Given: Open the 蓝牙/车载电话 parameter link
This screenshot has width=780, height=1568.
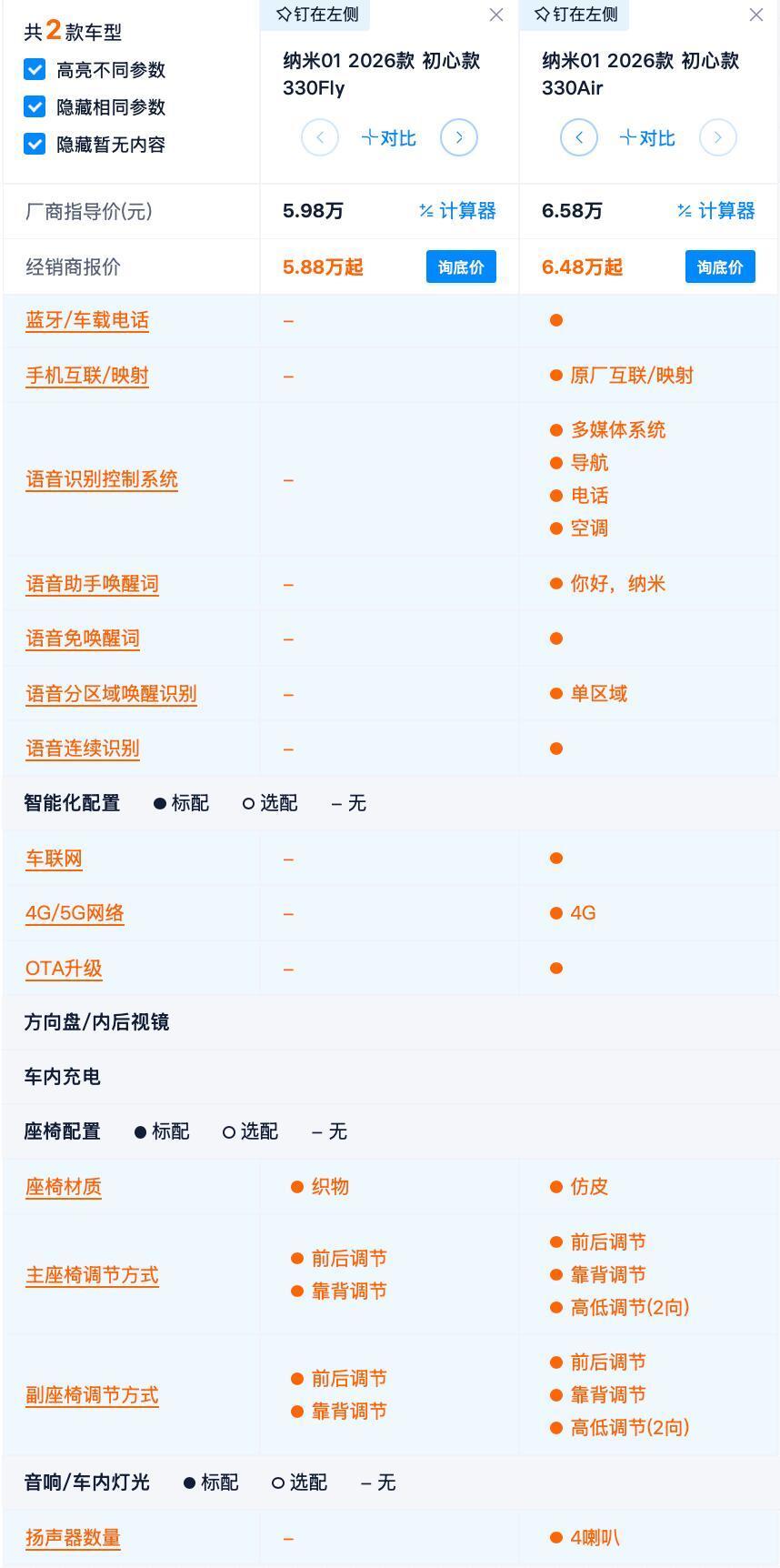Looking at the screenshot, I should coord(86,319).
